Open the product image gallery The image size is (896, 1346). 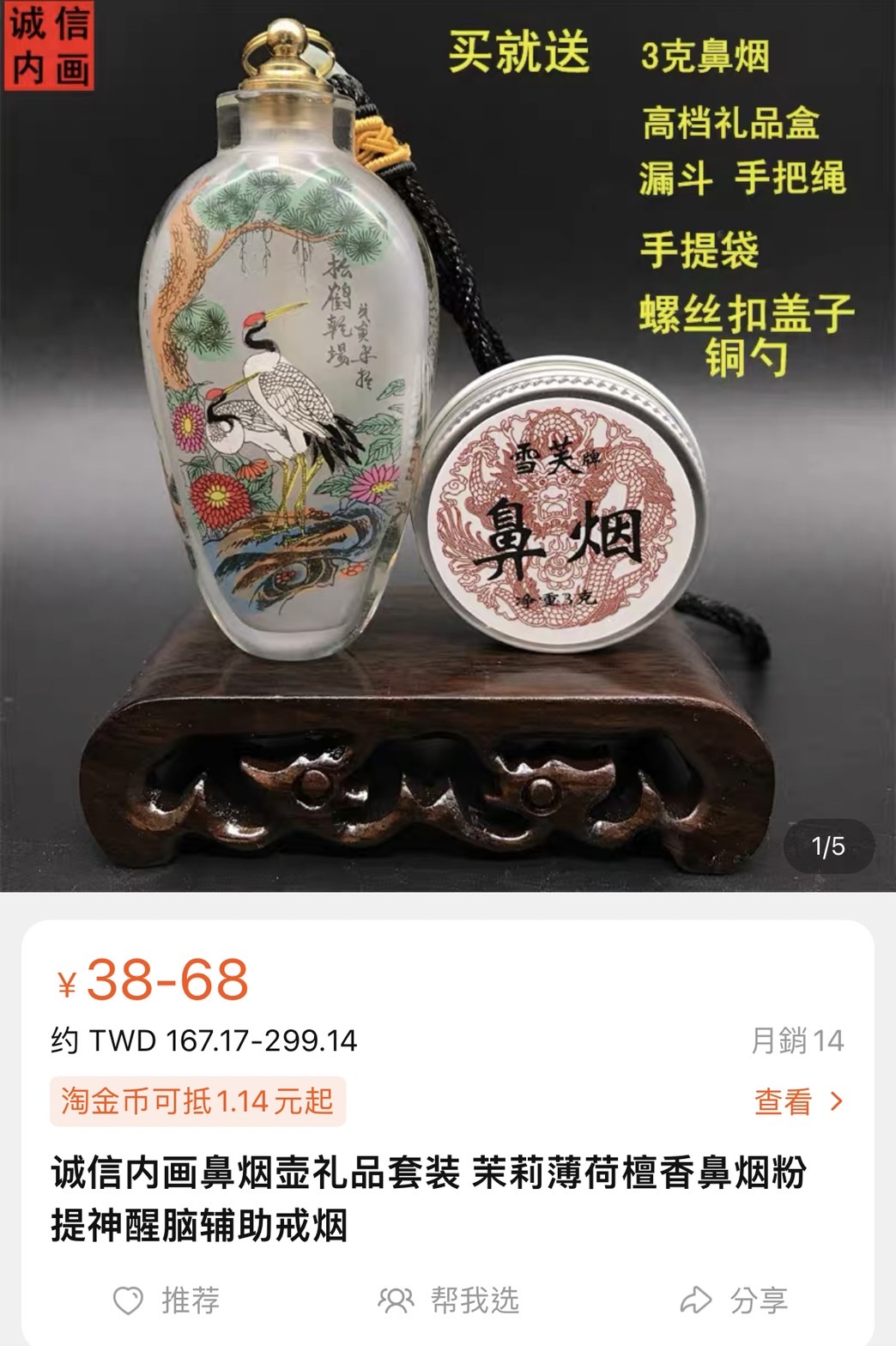(x=446, y=446)
